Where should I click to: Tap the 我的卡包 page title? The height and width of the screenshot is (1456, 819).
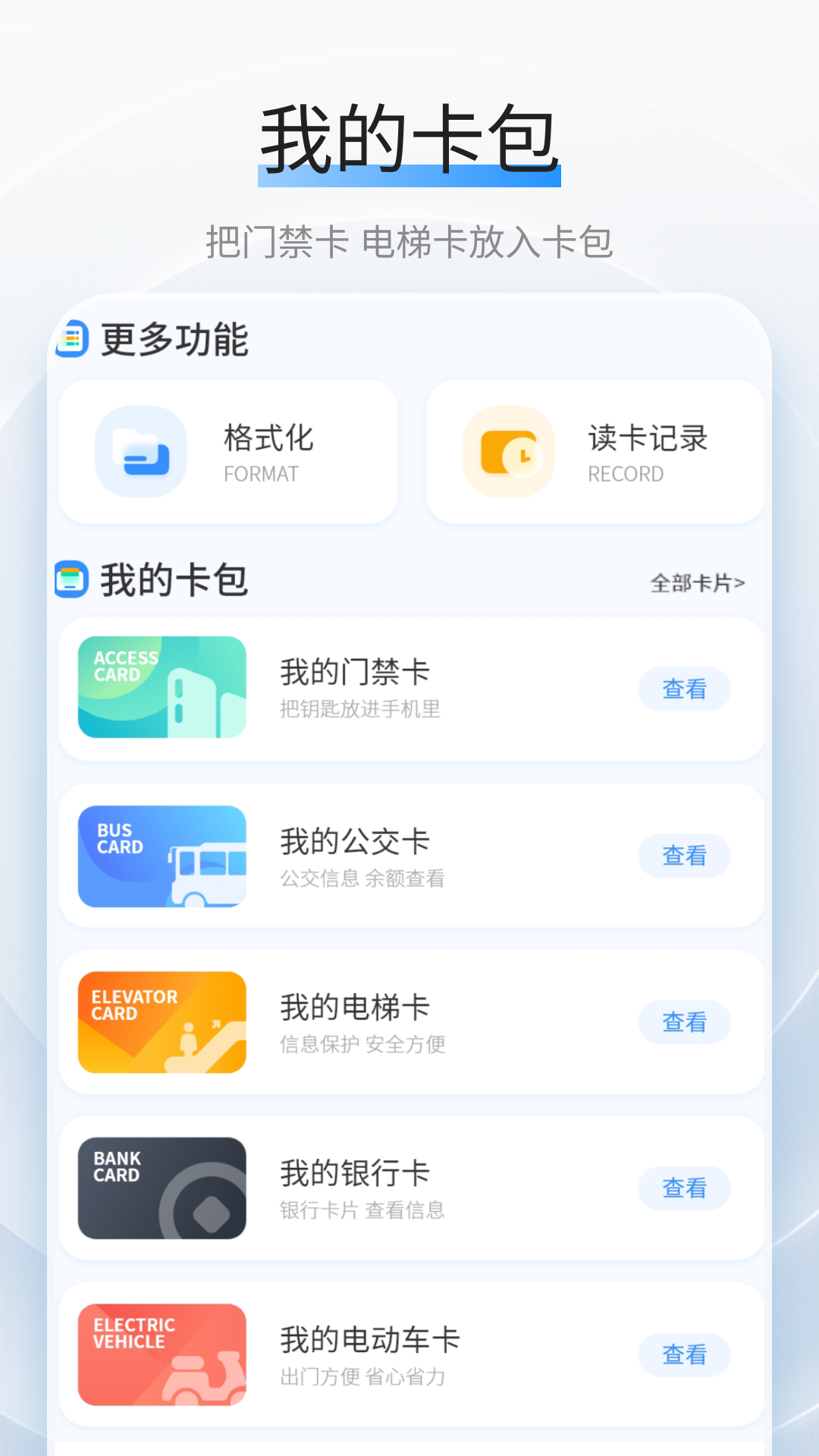point(409,136)
